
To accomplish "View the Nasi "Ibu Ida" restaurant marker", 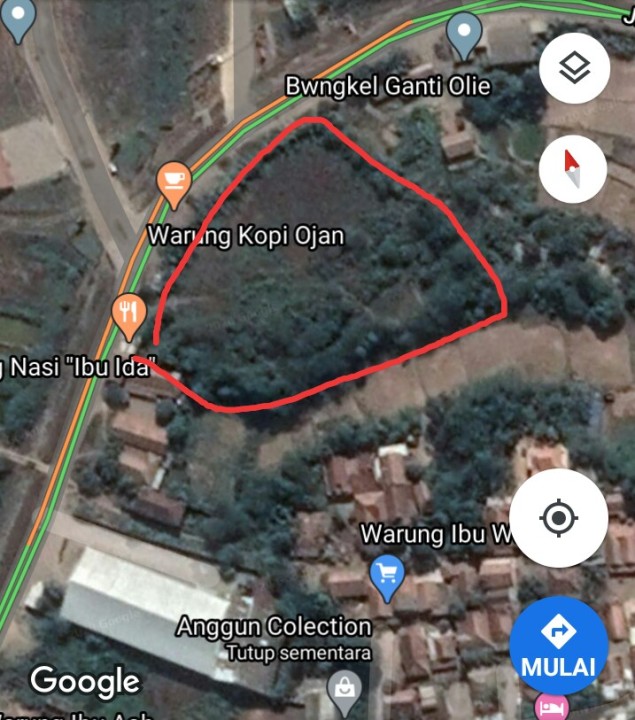I will (x=129, y=315).
